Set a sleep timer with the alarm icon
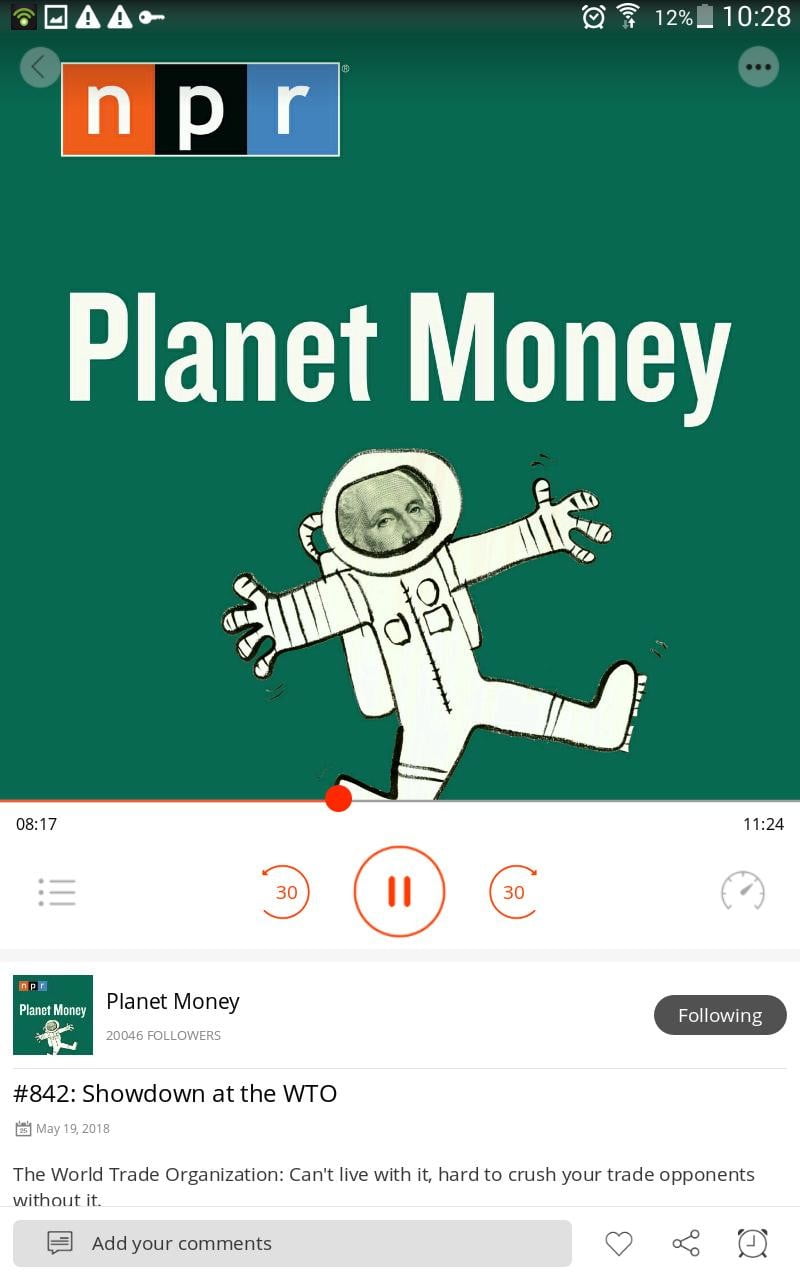The height and width of the screenshot is (1280, 800). (x=752, y=1243)
